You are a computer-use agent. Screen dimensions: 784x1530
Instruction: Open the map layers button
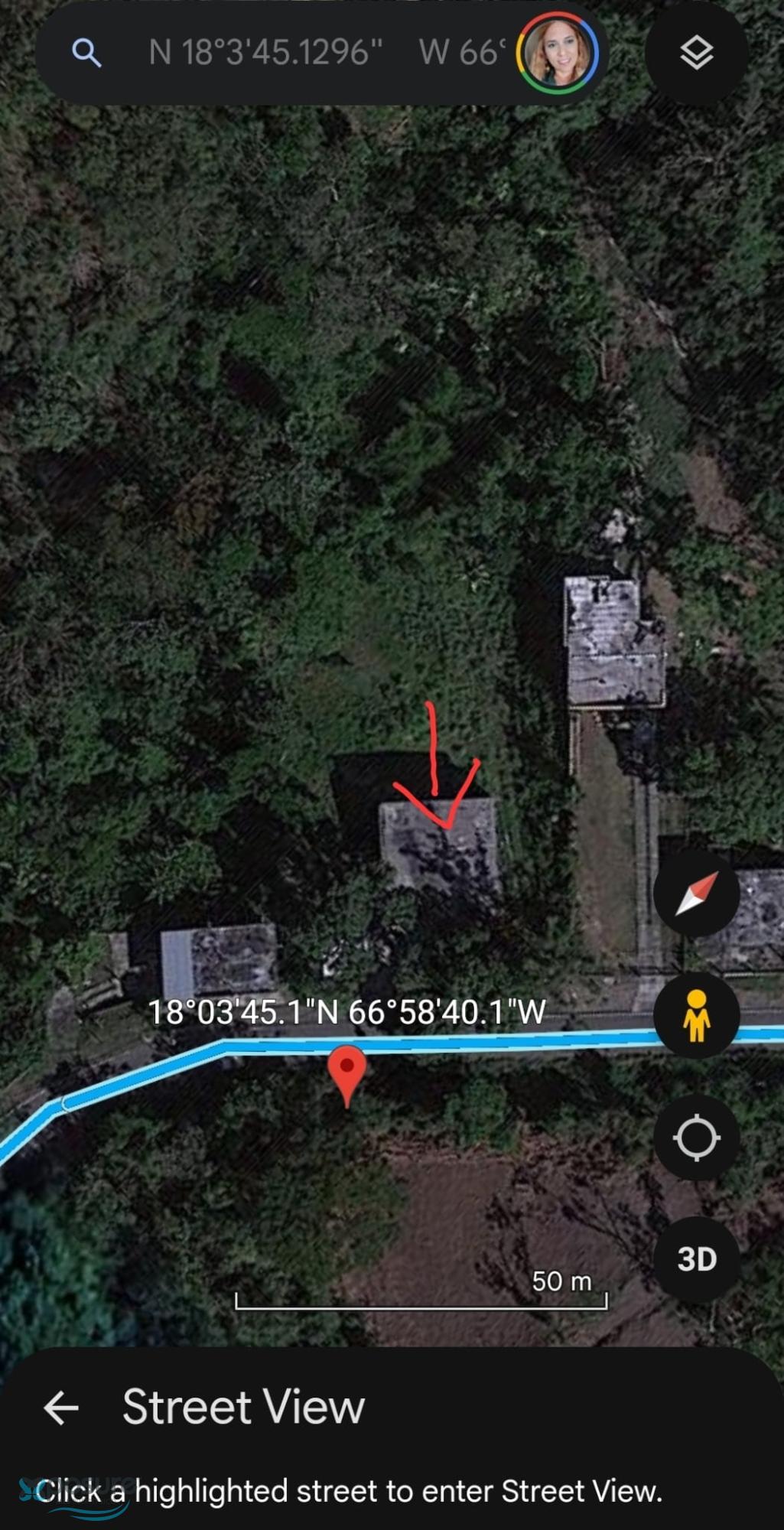click(x=696, y=53)
